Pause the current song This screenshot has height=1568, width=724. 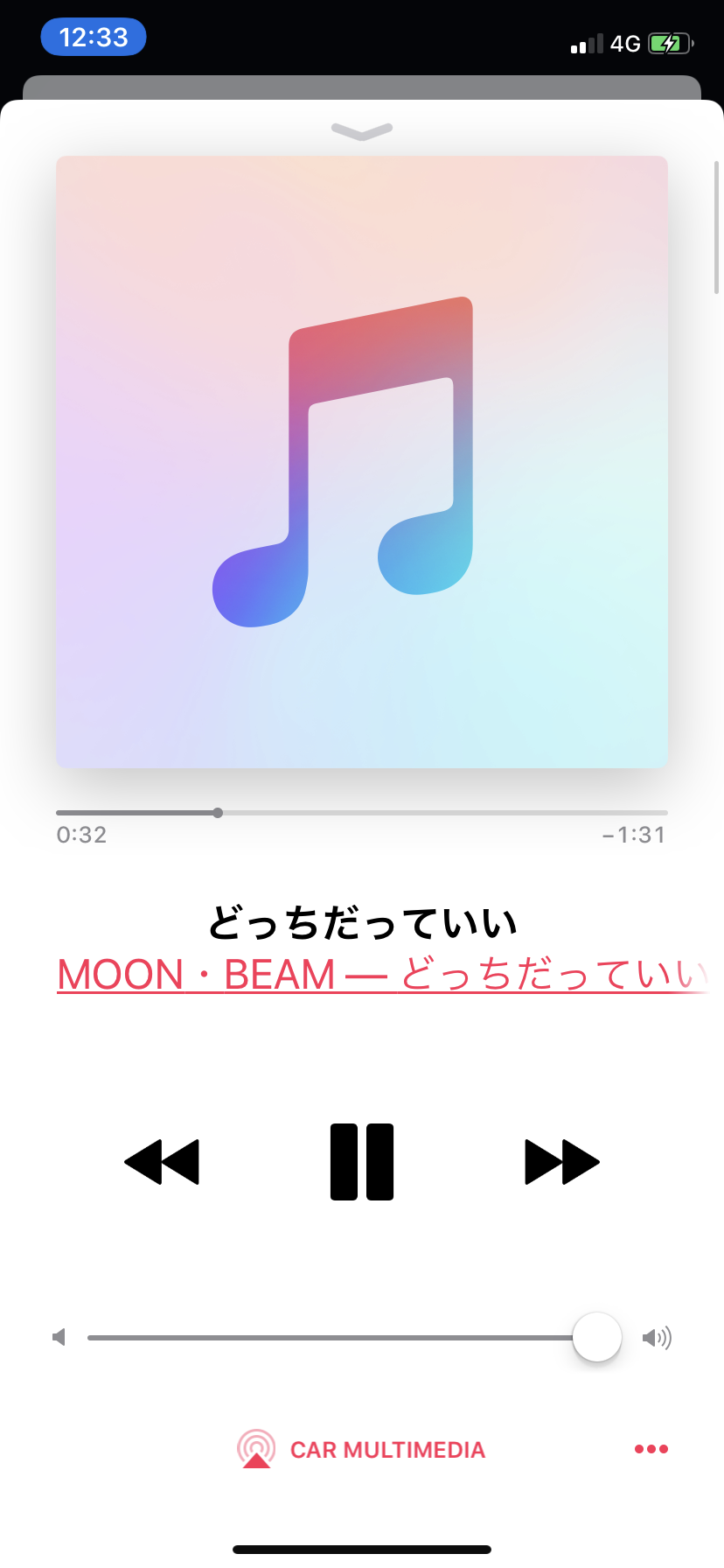pyautogui.click(x=362, y=1161)
